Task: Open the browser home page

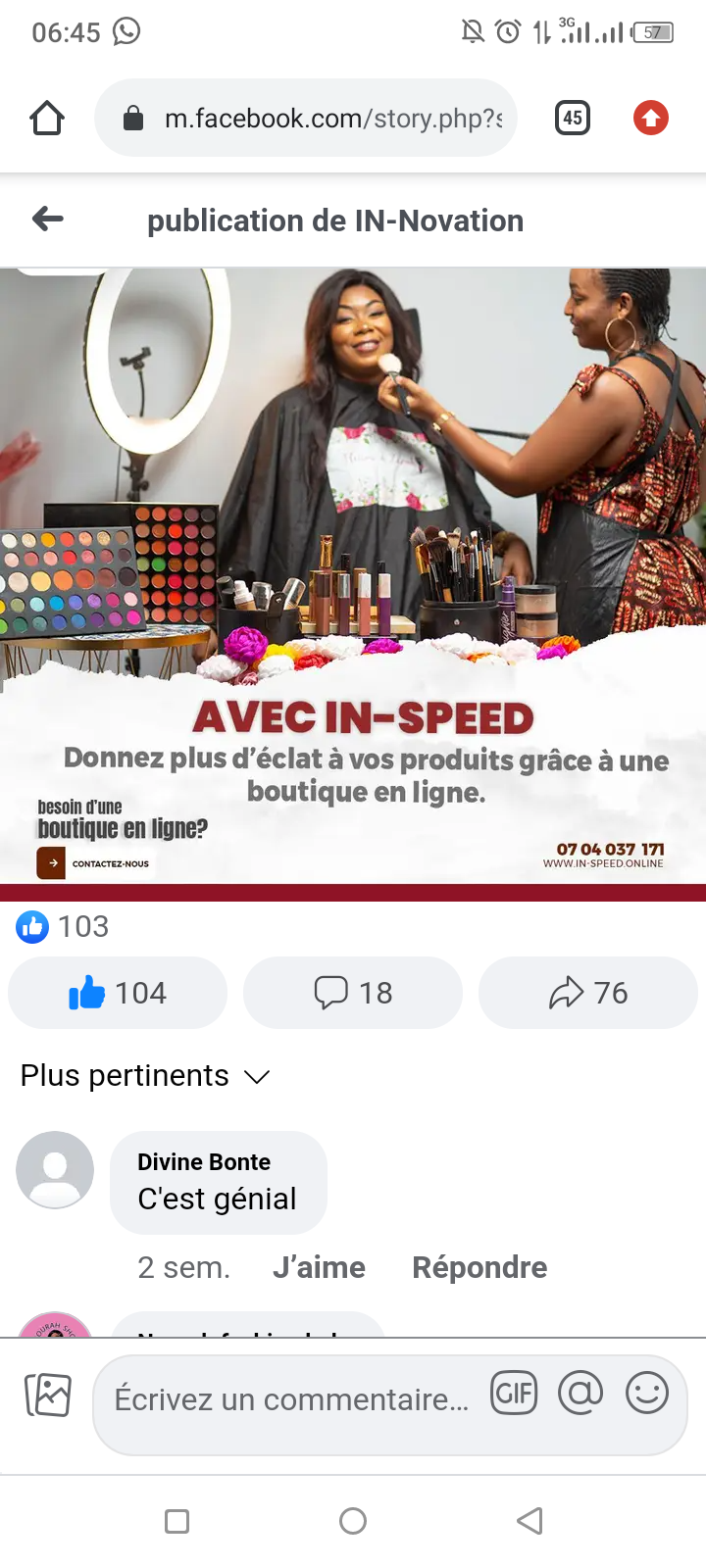Action: tap(47, 119)
